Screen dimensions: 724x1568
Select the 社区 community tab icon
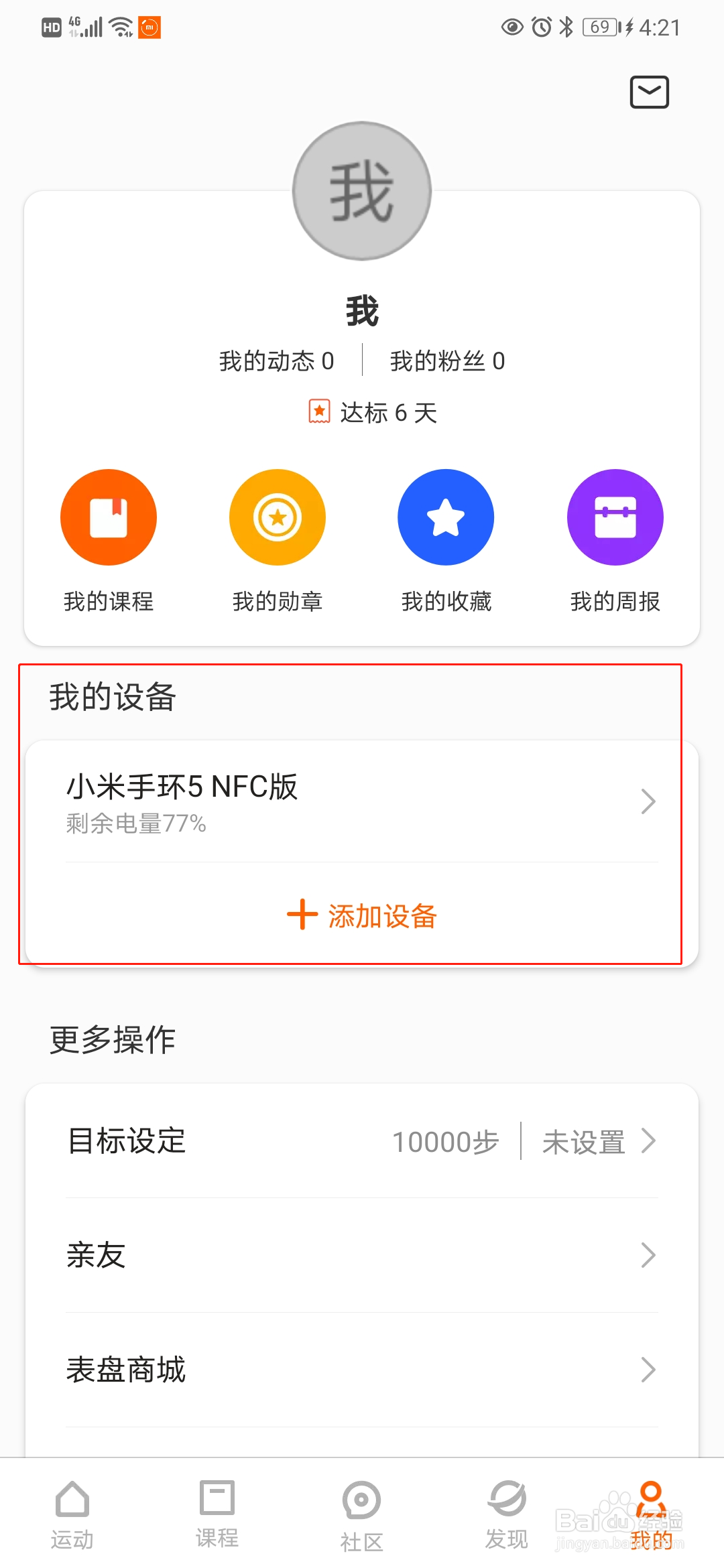(x=361, y=1500)
